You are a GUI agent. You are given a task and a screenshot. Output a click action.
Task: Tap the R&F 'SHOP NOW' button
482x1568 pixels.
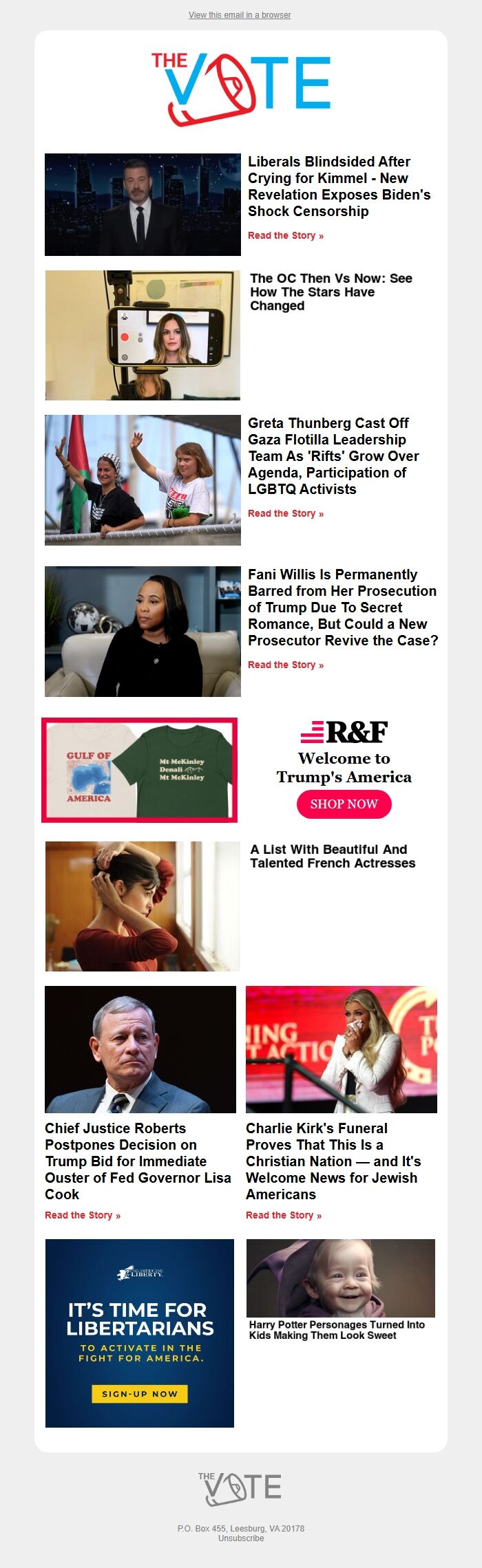coord(344,804)
